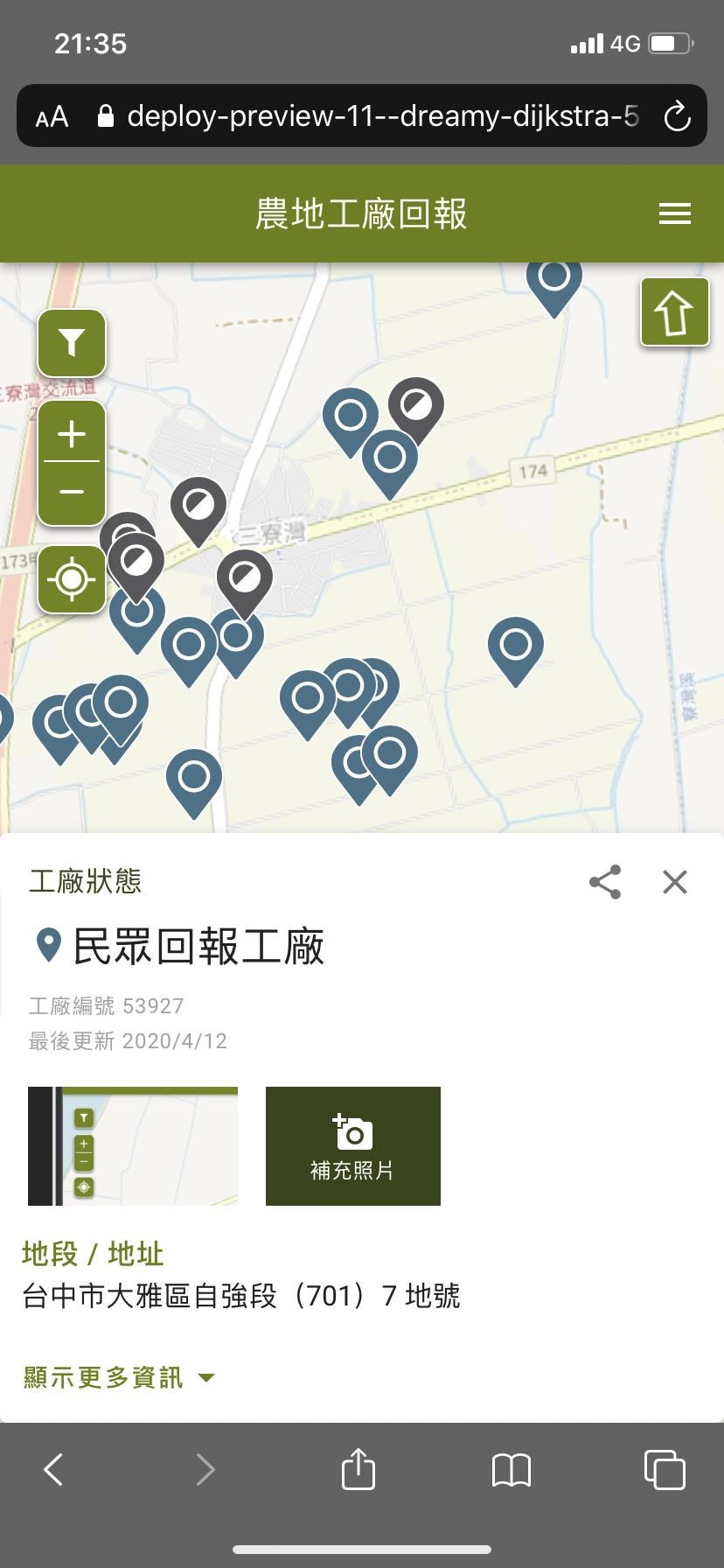Reload the page in Safari
This screenshot has width=724, height=1568.
(x=677, y=116)
